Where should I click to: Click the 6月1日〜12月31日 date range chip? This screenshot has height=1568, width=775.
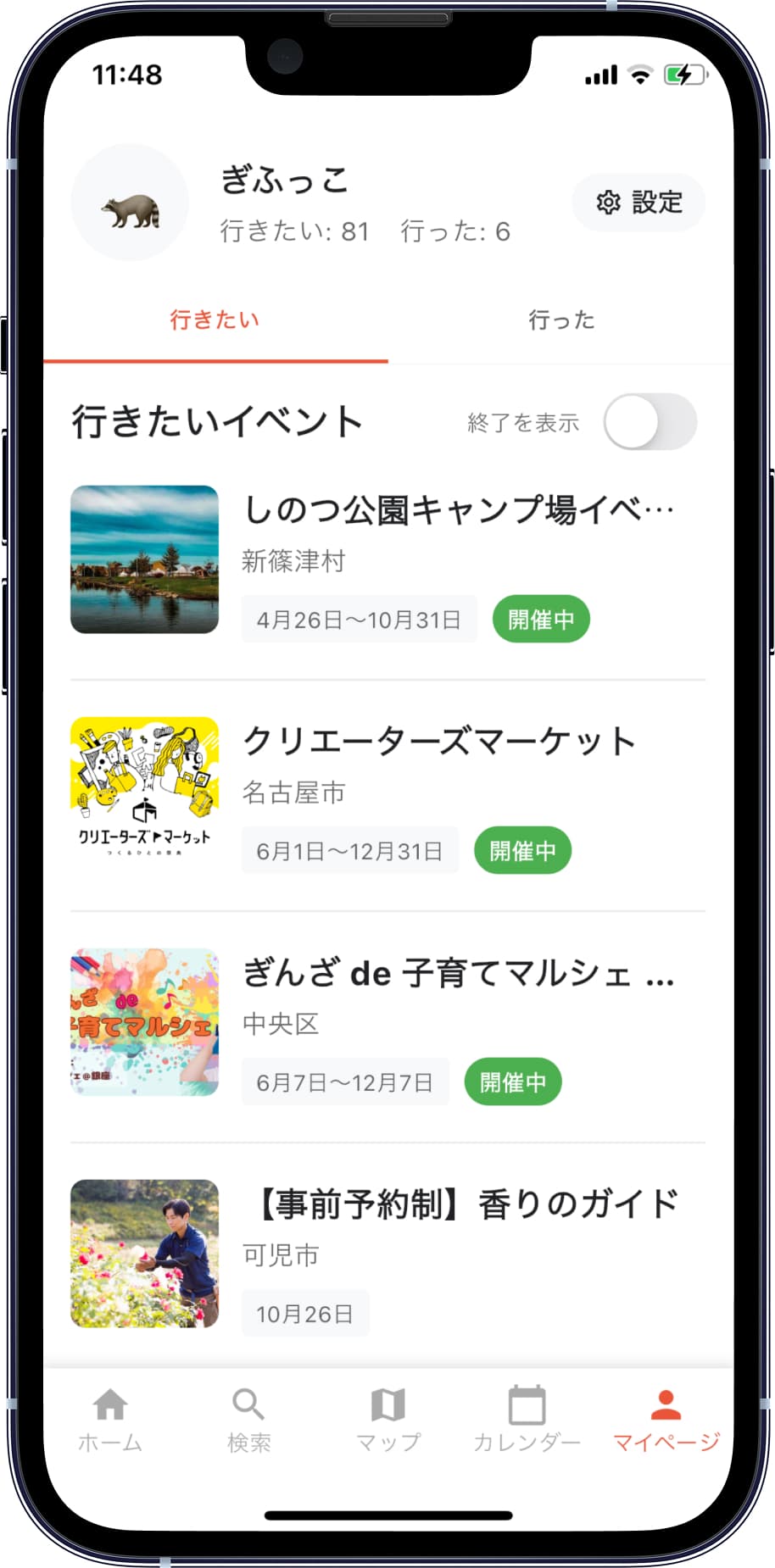click(349, 850)
